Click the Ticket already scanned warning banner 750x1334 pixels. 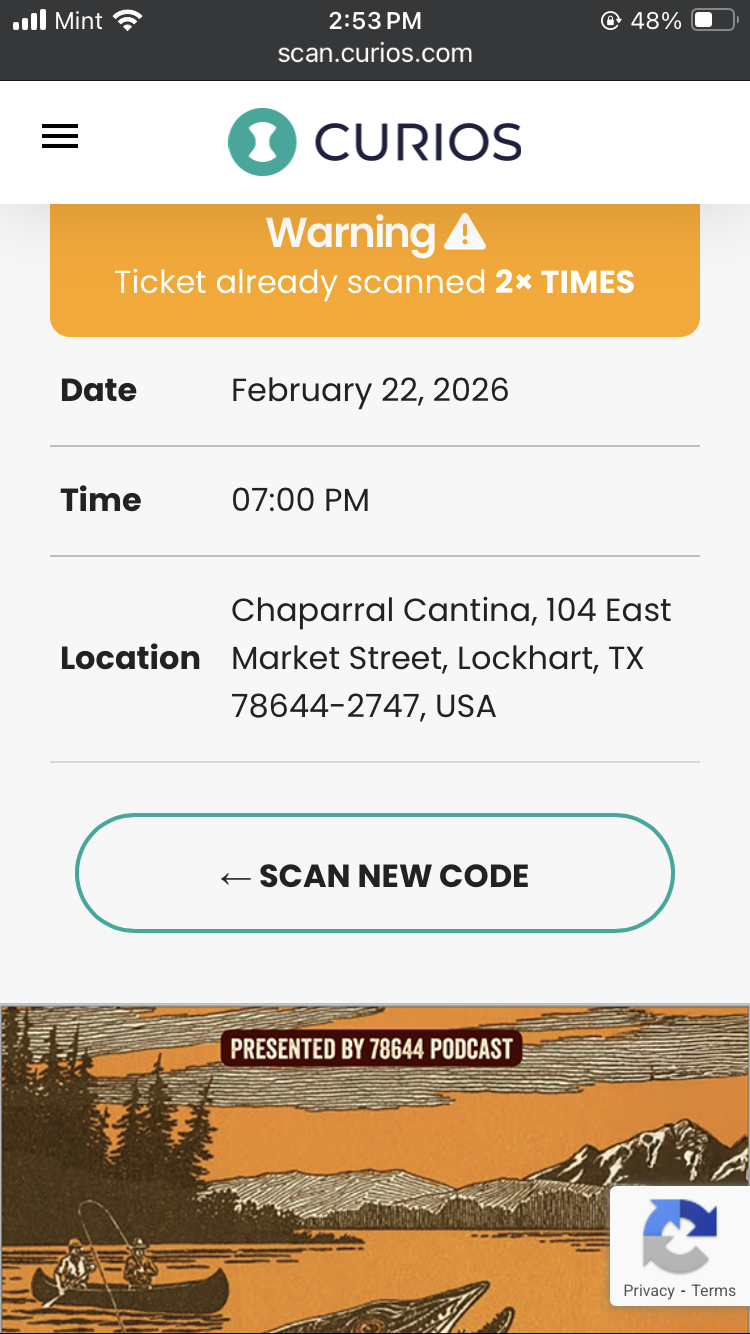coord(375,283)
